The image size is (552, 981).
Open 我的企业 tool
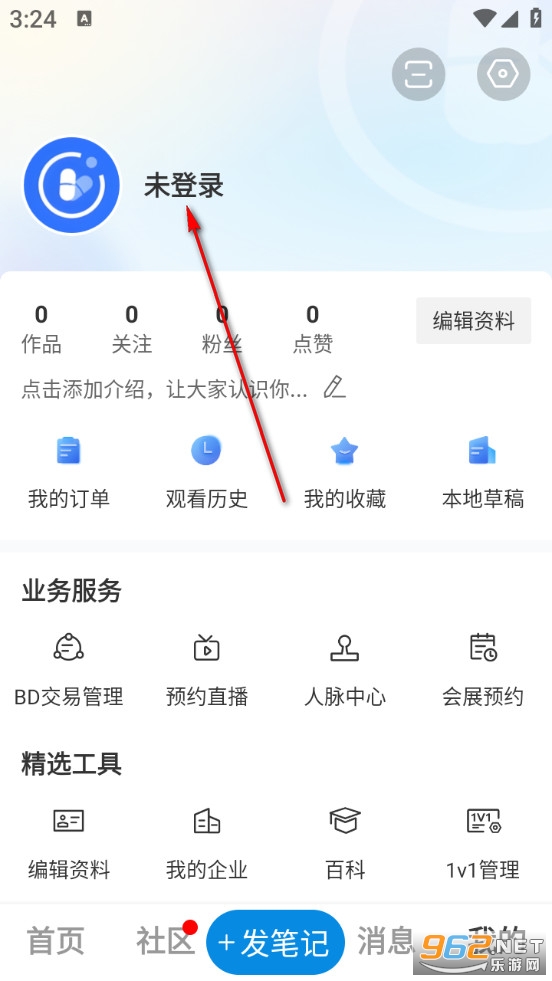click(207, 843)
